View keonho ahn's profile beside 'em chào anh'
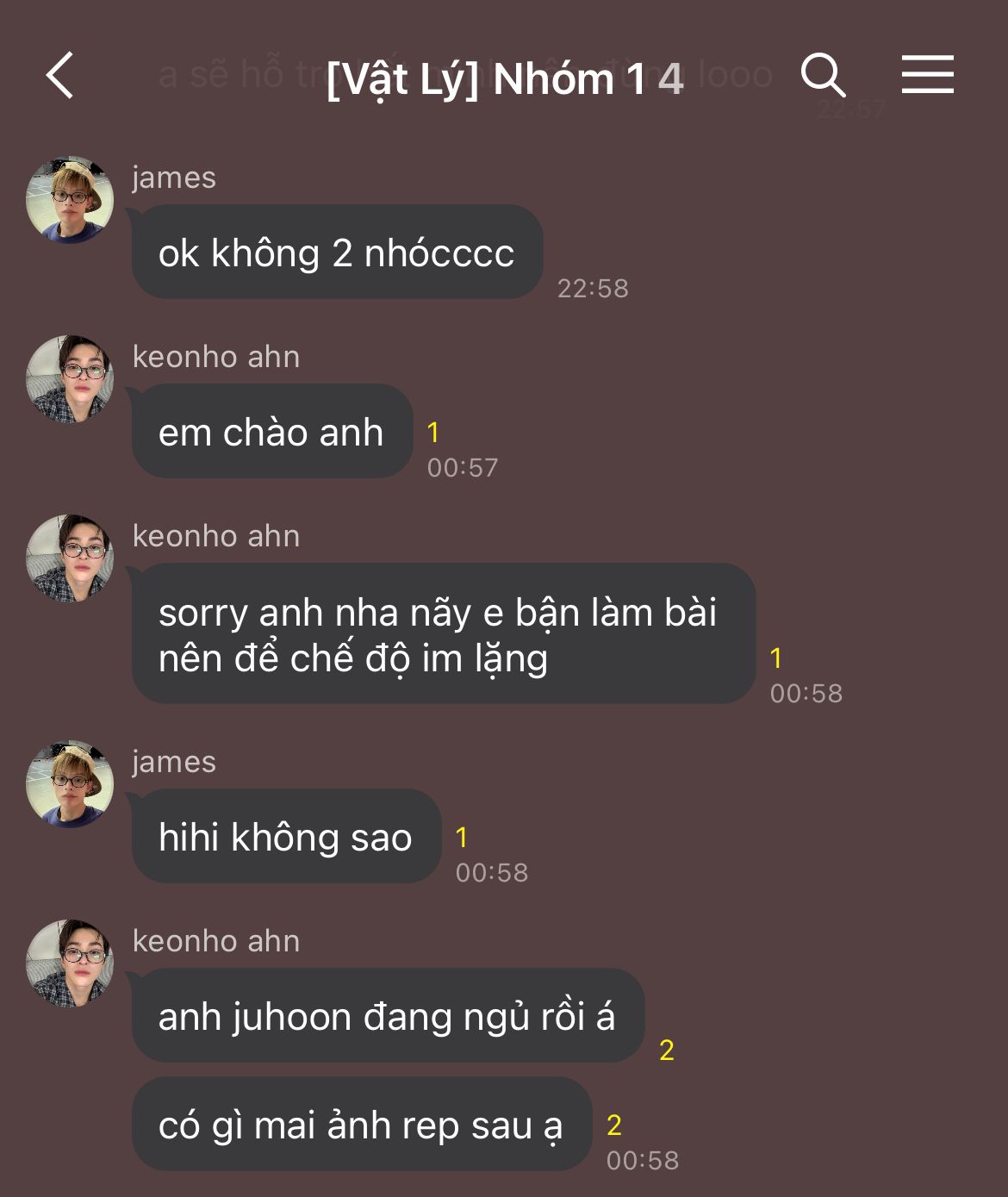The height and width of the screenshot is (1197, 1008). click(x=70, y=379)
